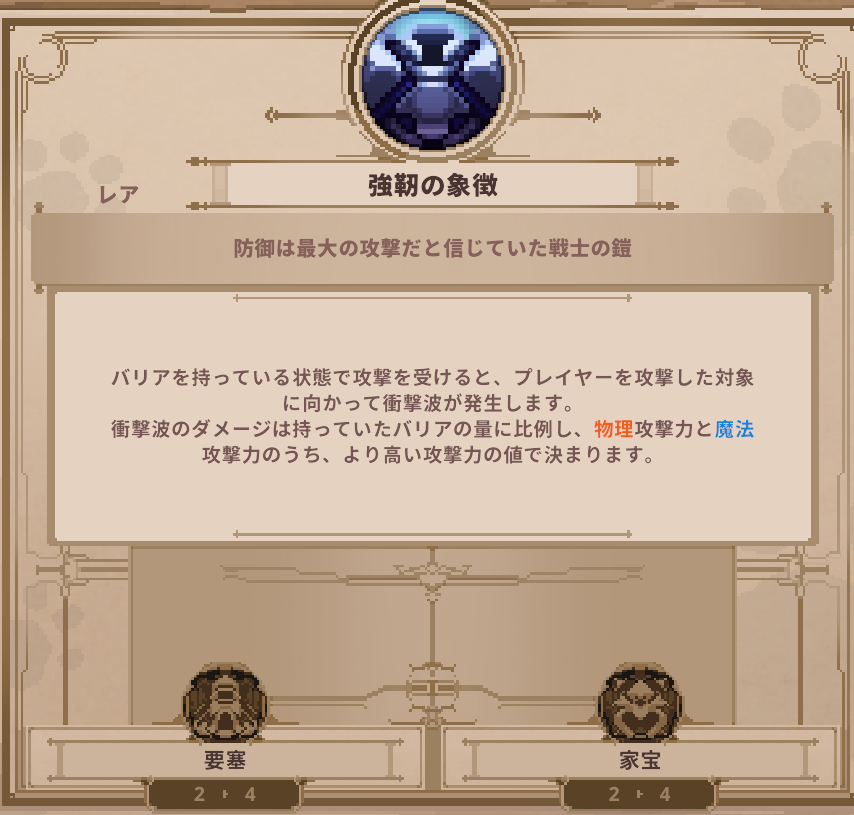This screenshot has width=854, height=815.
Task: Open the 要塞 inscription details
Action: [x=225, y=759]
